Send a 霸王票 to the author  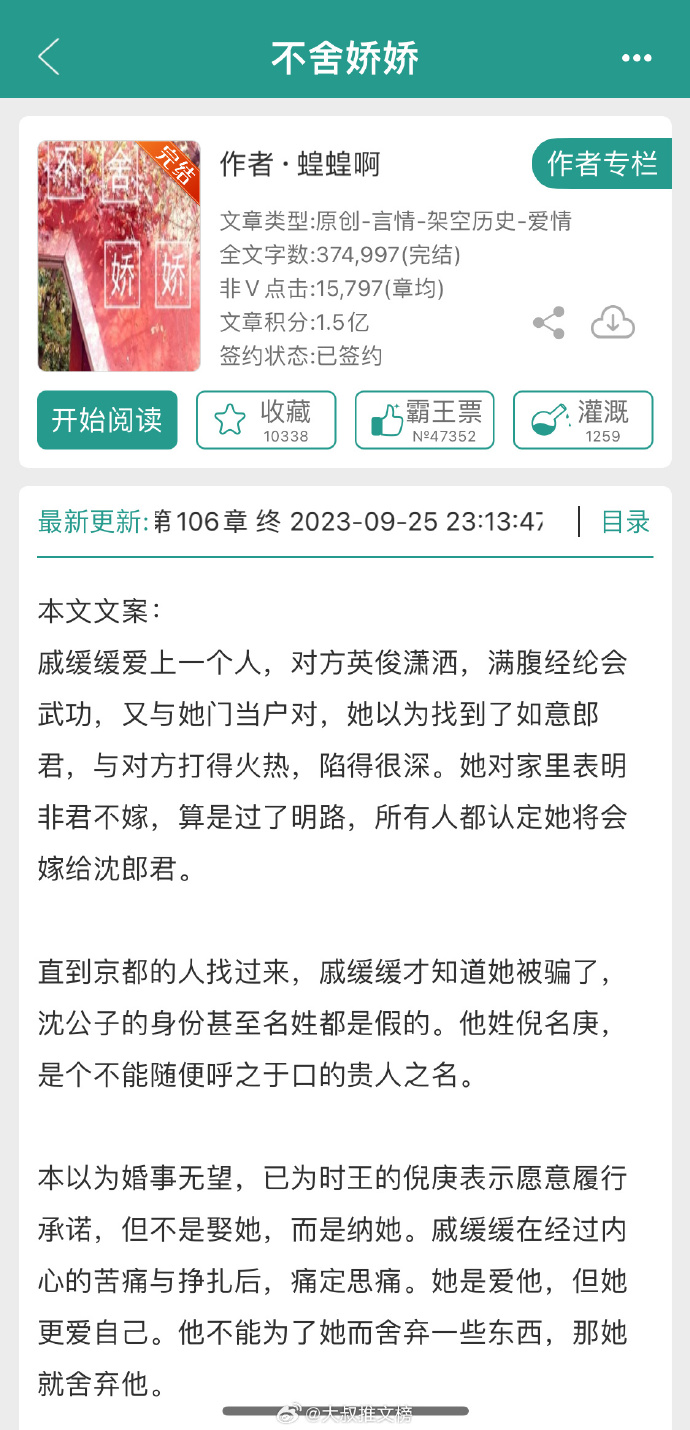click(x=424, y=420)
